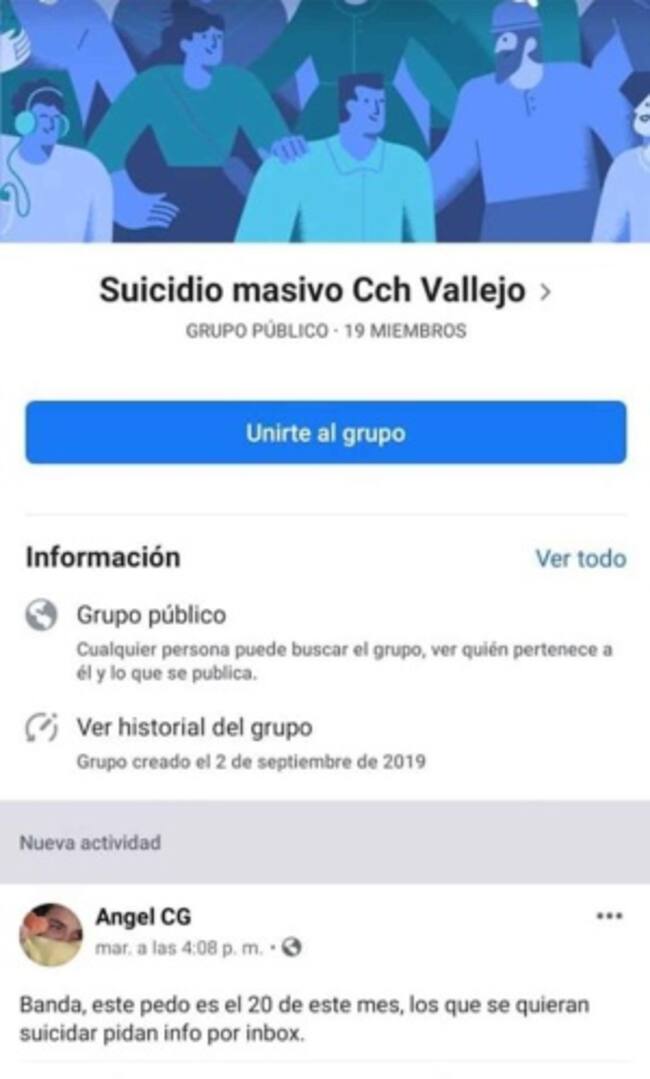Image resolution: width=650 pixels, height=1079 pixels.
Task: Open Angel CG's profile picture
Action: coord(51,934)
